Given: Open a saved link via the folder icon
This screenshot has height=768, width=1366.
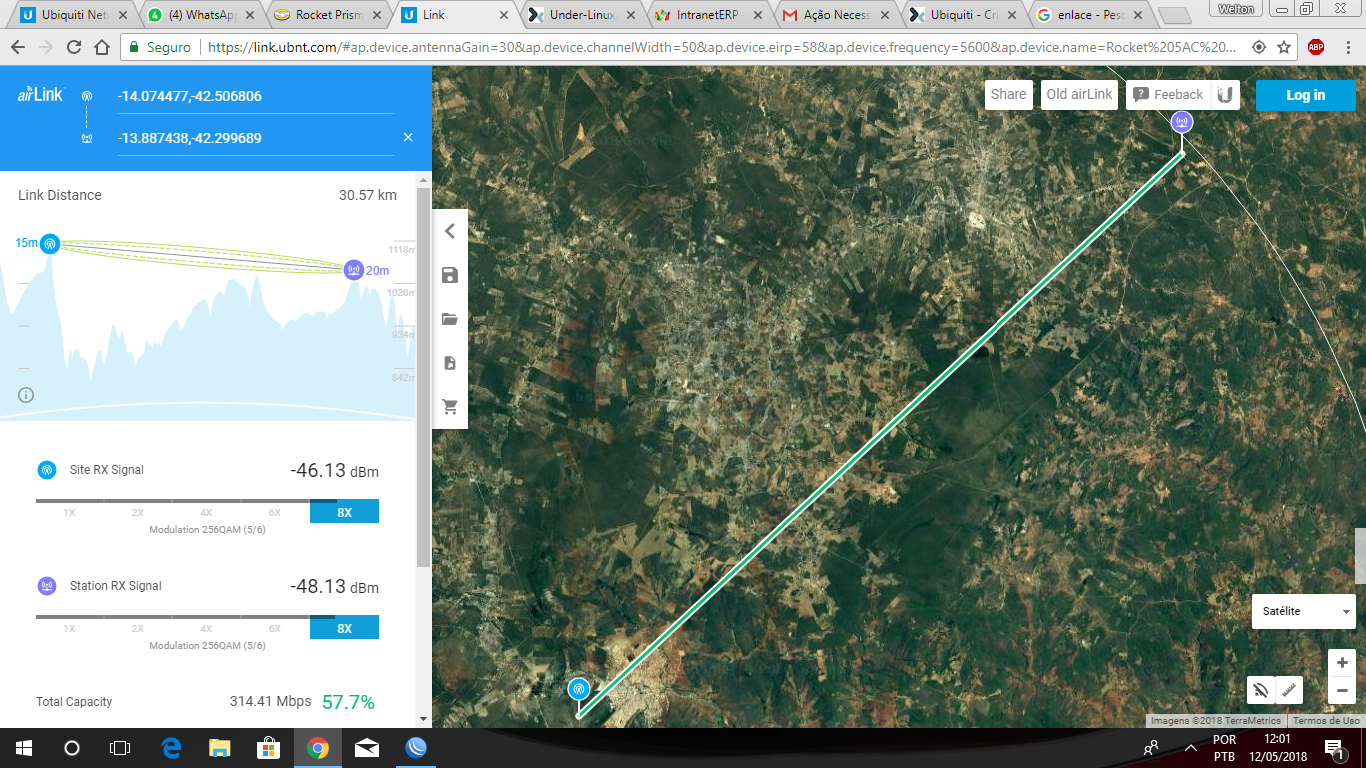Looking at the screenshot, I should tap(450, 319).
